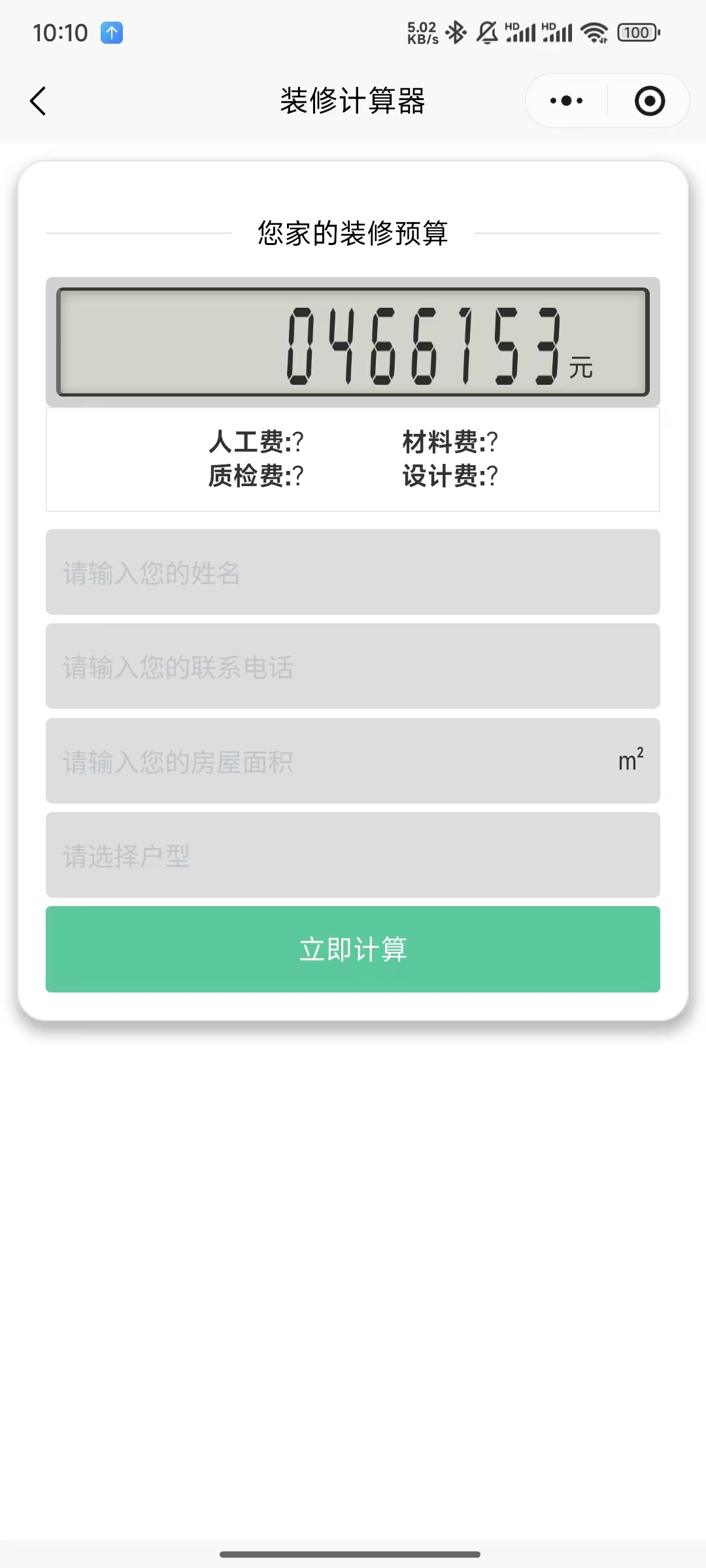Image resolution: width=706 pixels, height=1568 pixels.
Task: Tap the 立即计算 button
Action: (353, 949)
